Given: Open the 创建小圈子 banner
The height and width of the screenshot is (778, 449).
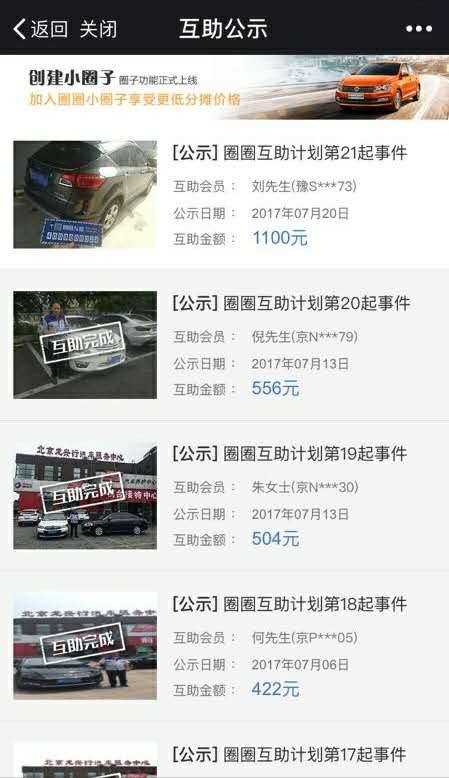Looking at the screenshot, I should pyautogui.click(x=224, y=87).
